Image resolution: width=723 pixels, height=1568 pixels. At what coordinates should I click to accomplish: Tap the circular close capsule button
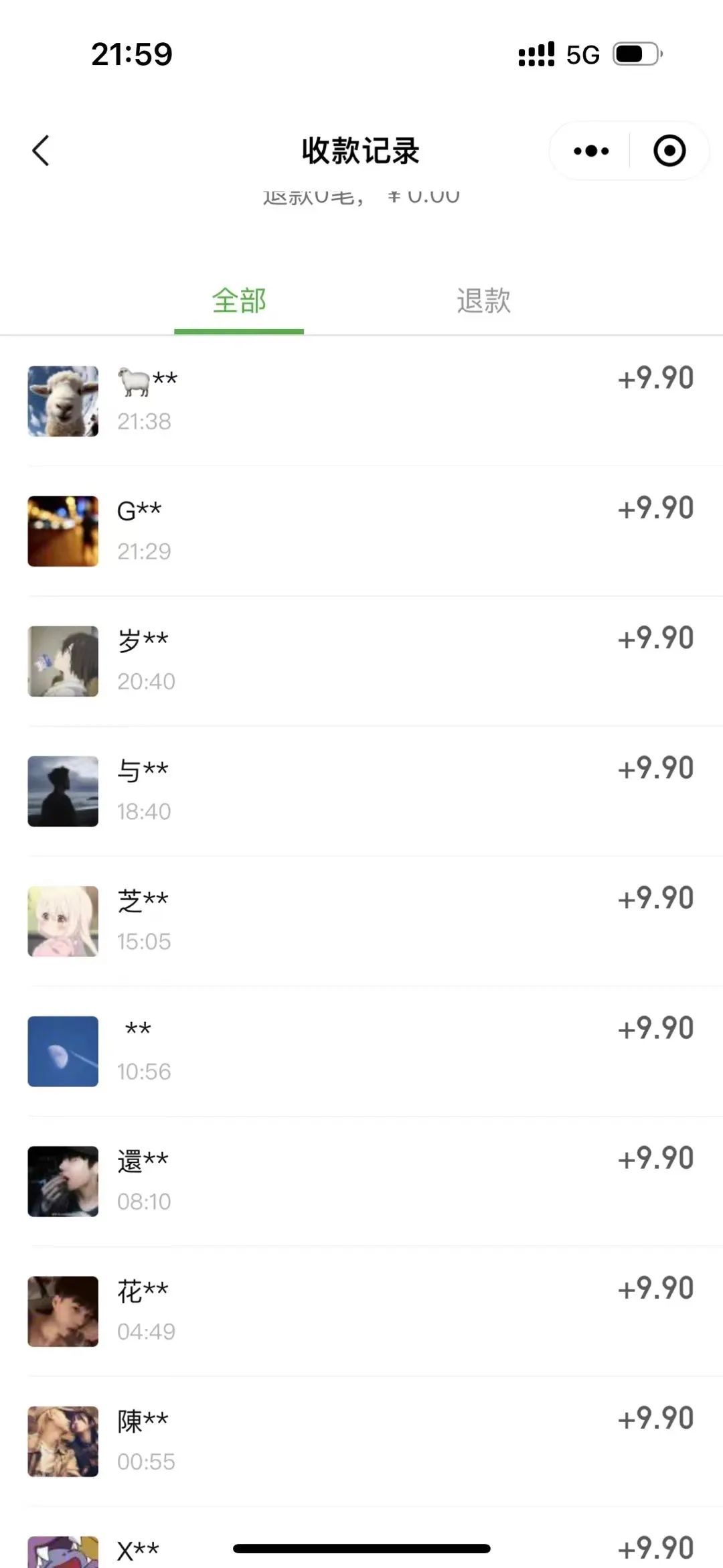click(x=668, y=151)
